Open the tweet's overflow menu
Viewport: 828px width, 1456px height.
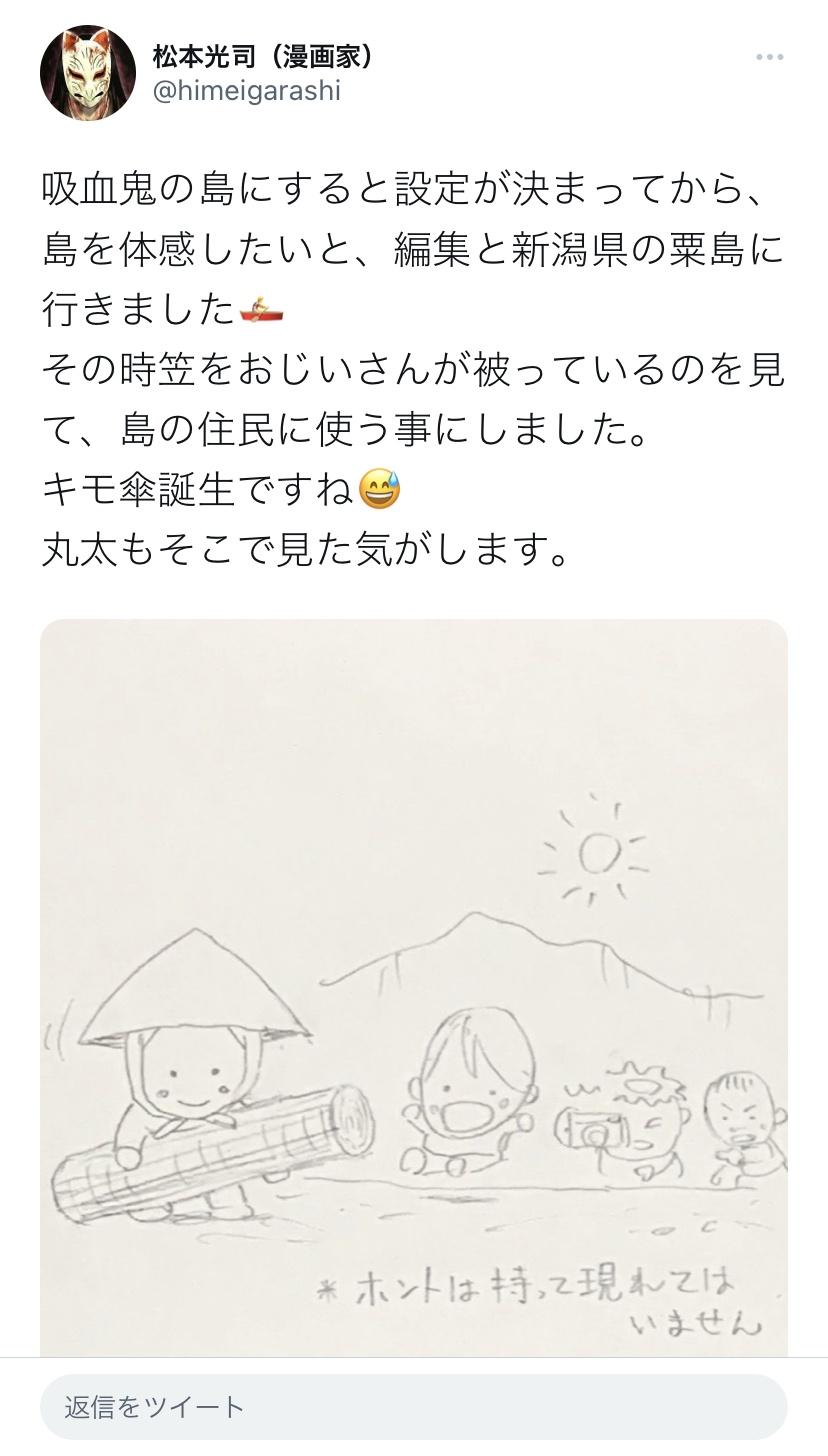[x=769, y=57]
